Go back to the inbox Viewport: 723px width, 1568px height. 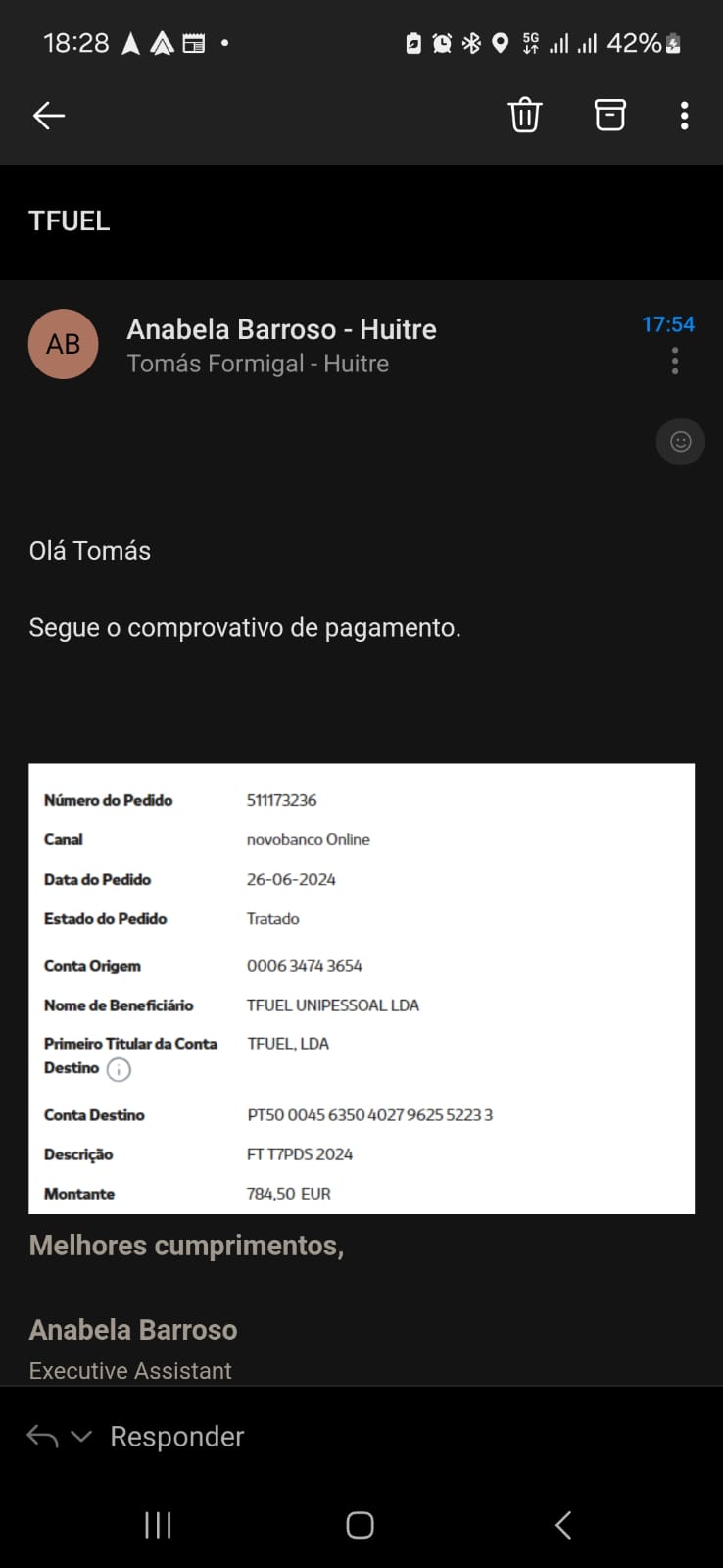[49, 116]
